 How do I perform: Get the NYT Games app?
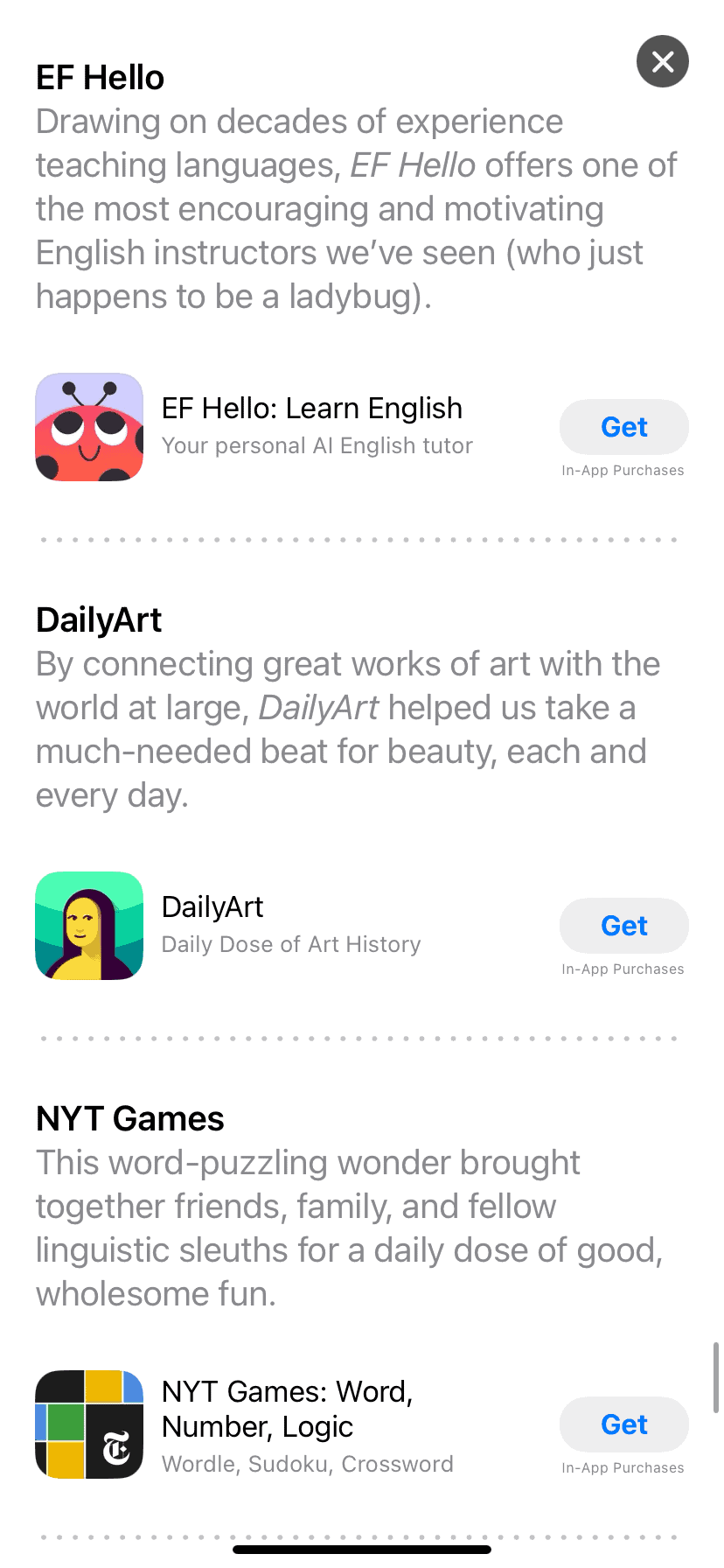[x=623, y=1424]
